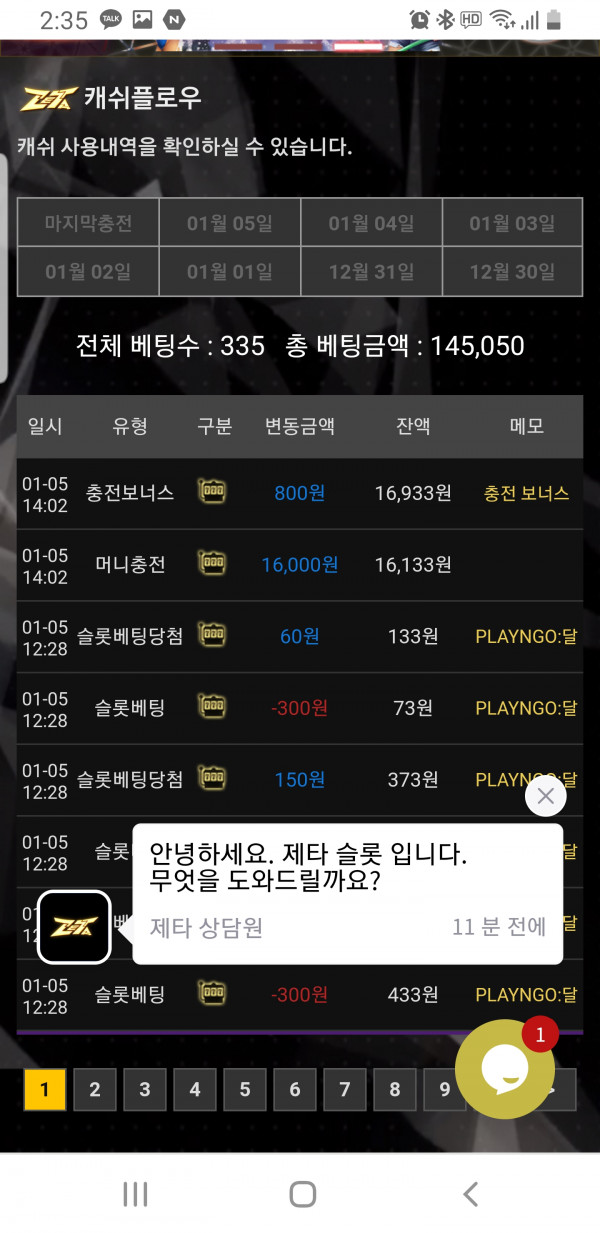Open the 제타 상담원 chat message

click(x=346, y=893)
